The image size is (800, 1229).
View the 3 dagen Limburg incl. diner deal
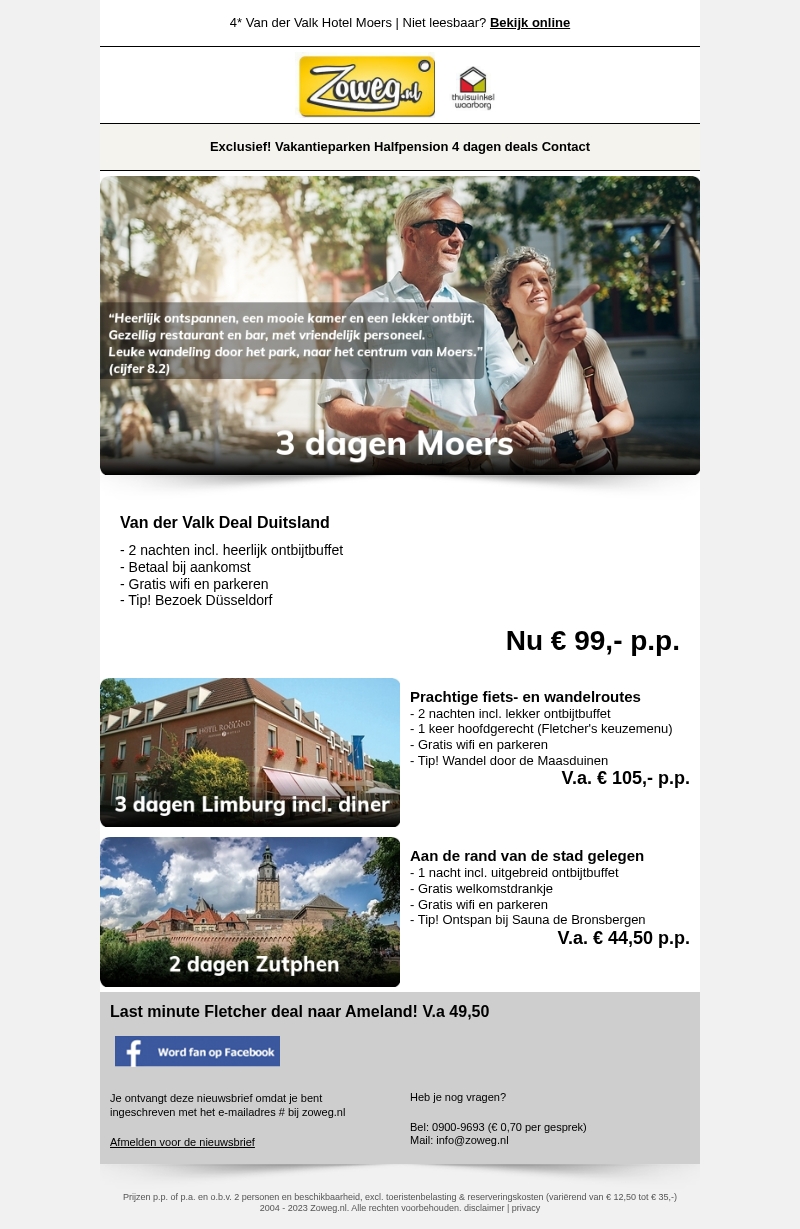pyautogui.click(x=250, y=752)
